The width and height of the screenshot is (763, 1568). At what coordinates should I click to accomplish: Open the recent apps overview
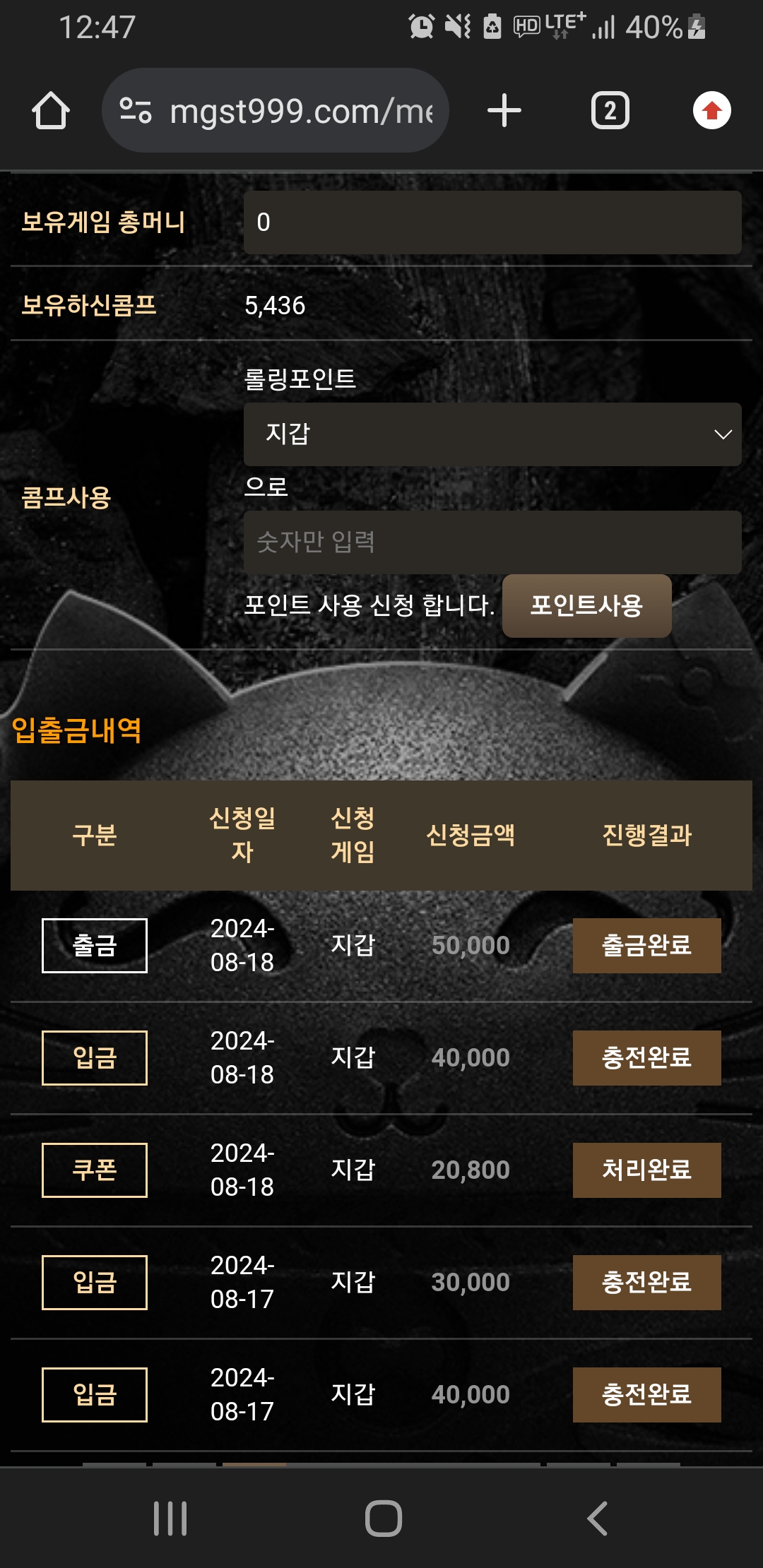pyautogui.click(x=170, y=1519)
